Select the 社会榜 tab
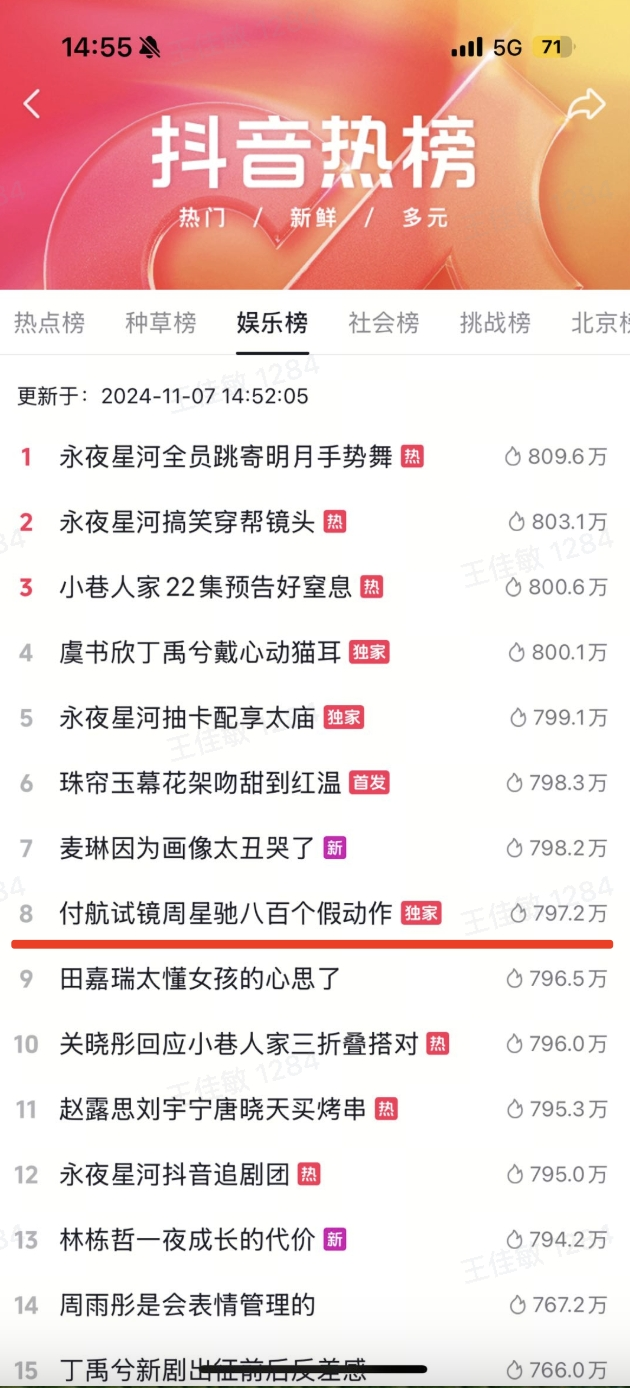The height and width of the screenshot is (1388, 630). (x=383, y=323)
